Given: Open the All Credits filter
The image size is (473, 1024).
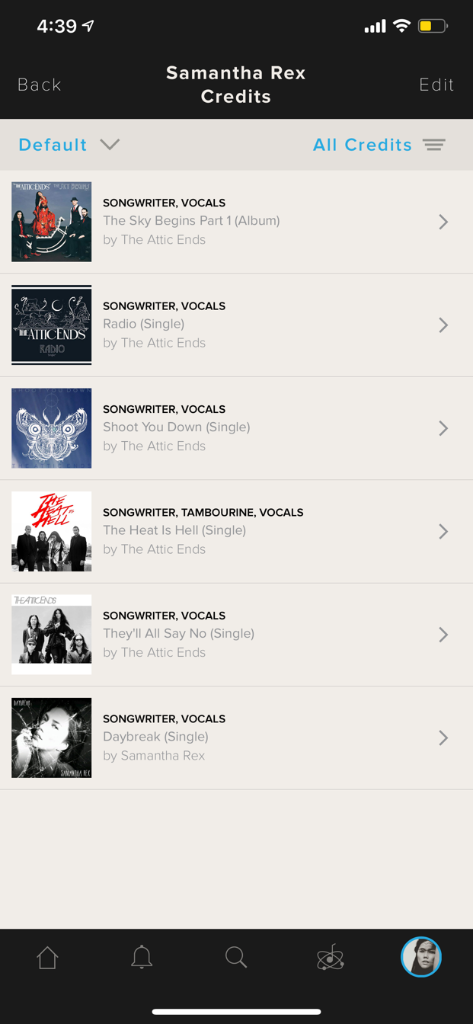Looking at the screenshot, I should click(x=379, y=144).
